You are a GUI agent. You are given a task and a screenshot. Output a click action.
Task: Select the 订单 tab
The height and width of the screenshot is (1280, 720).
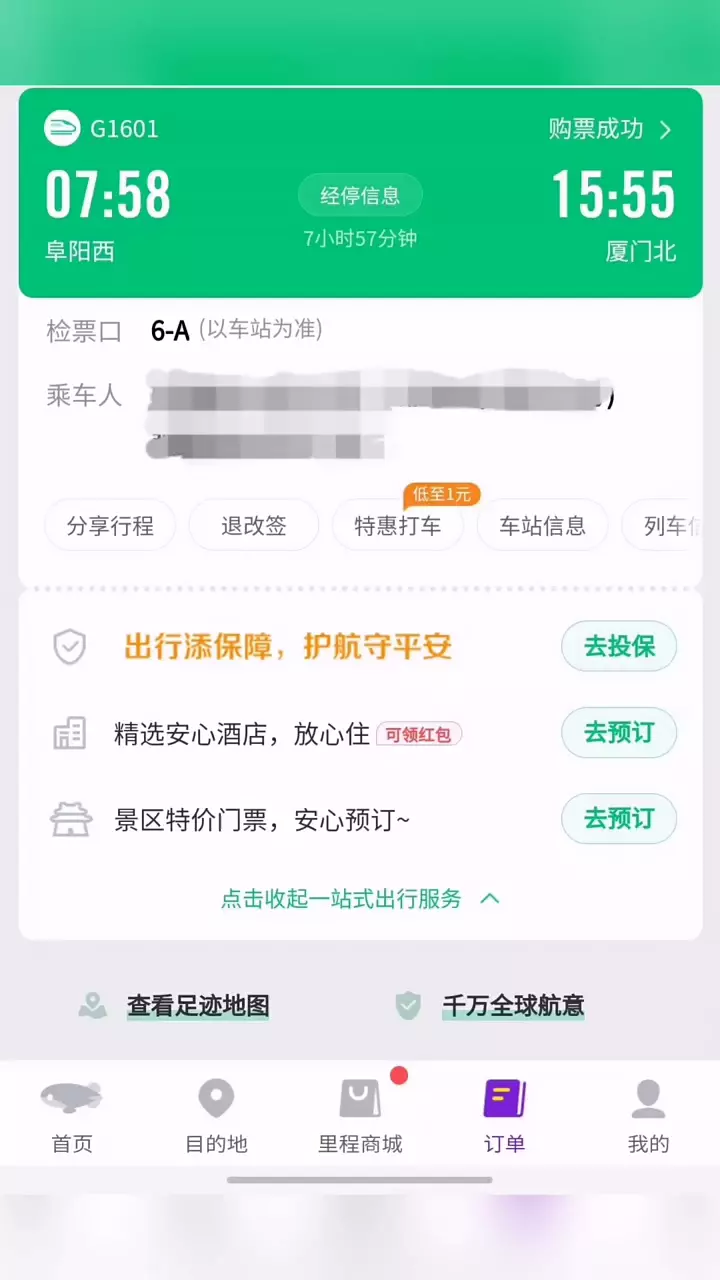[504, 1116]
